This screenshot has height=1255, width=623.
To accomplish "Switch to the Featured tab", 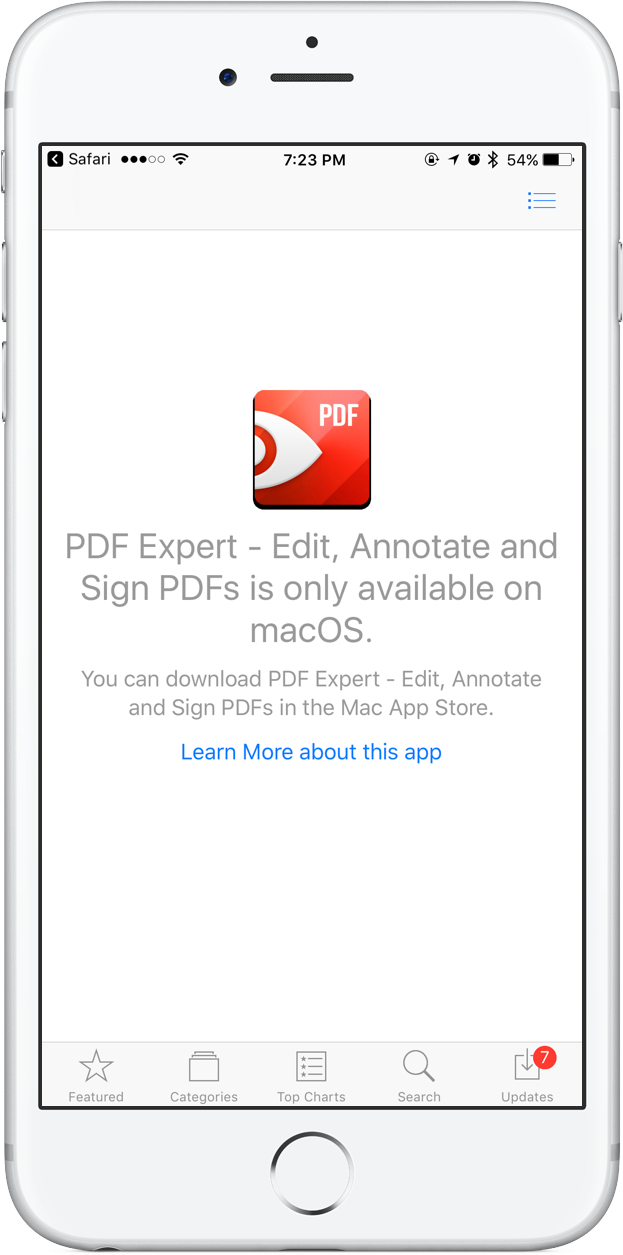I will [x=96, y=1076].
